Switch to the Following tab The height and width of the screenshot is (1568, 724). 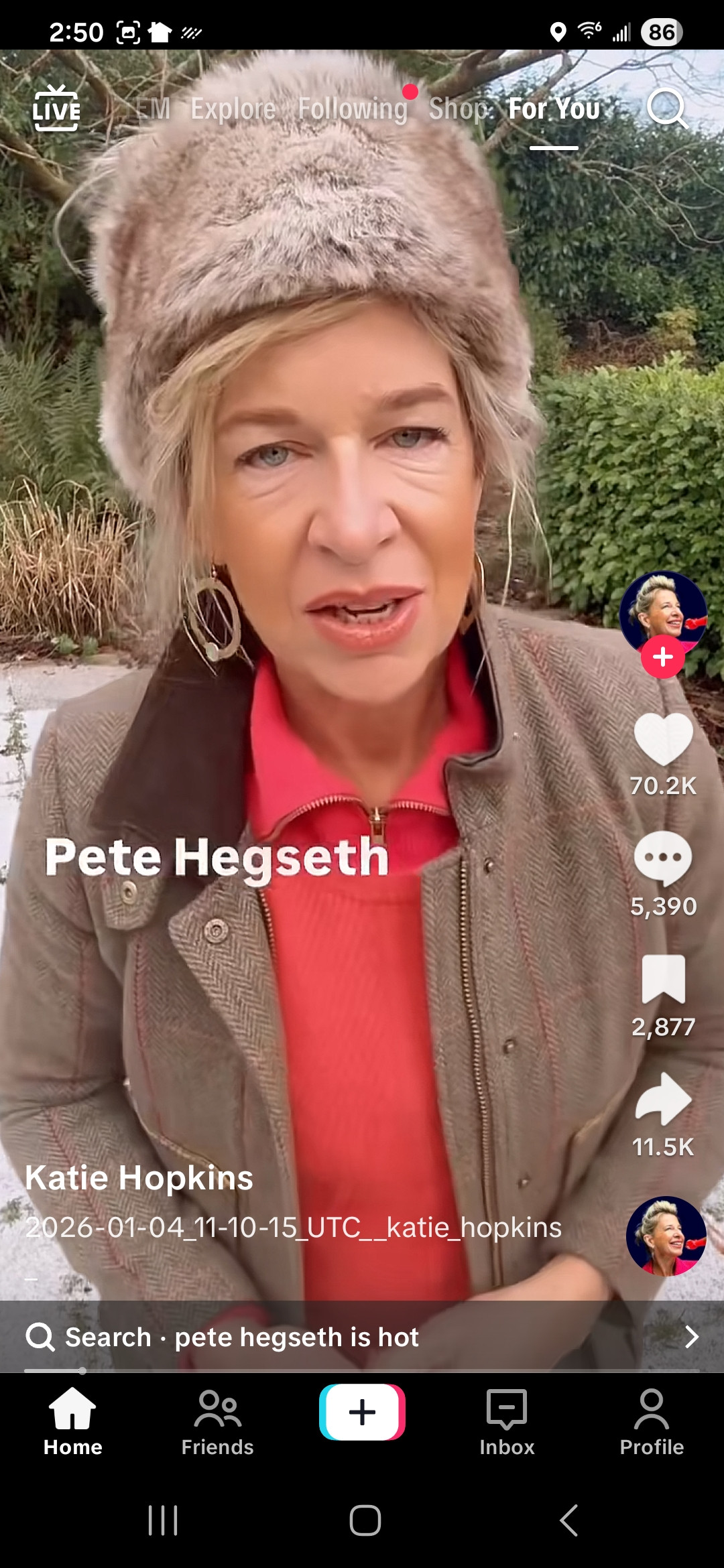coord(353,109)
